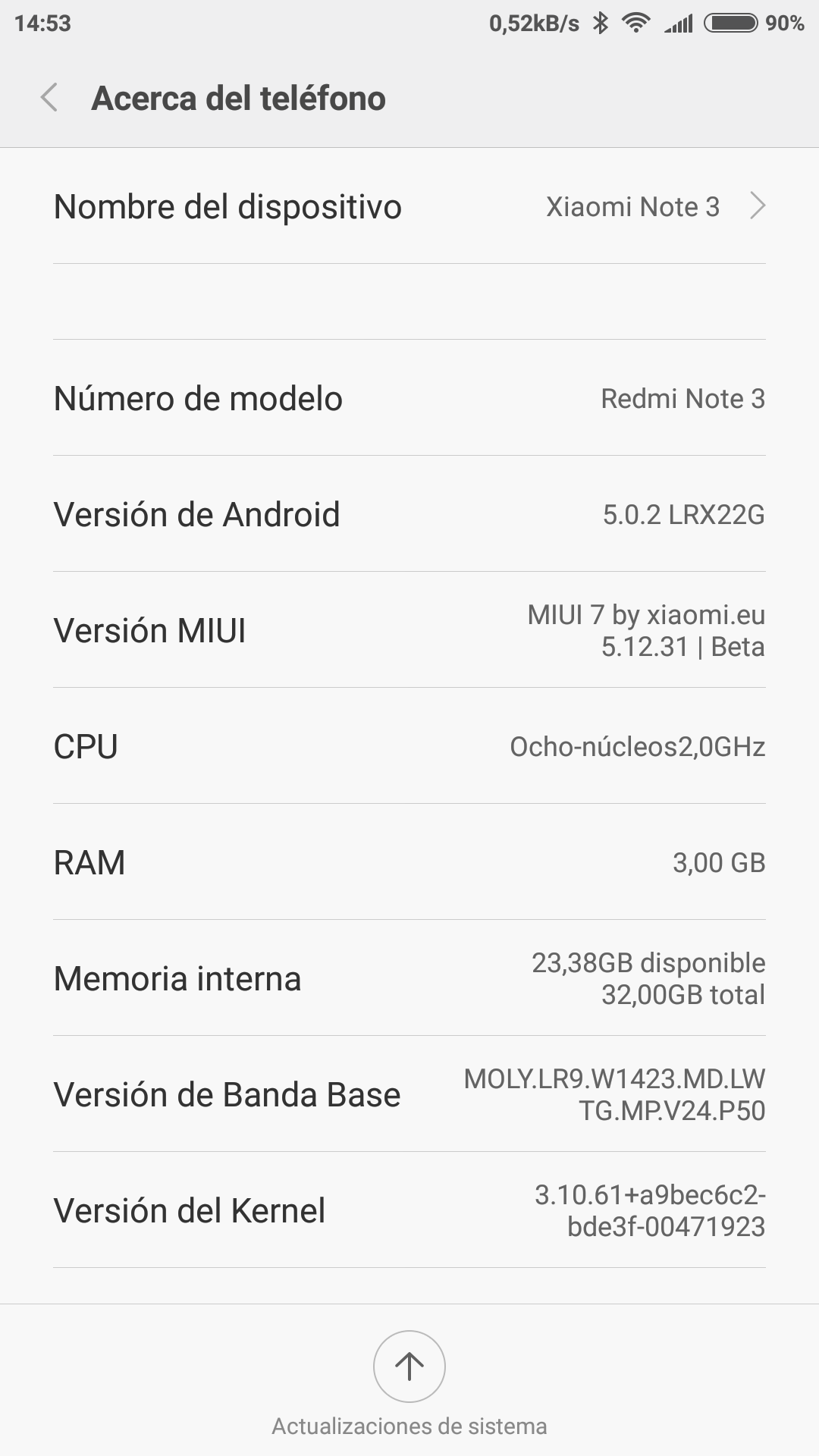This screenshot has height=1456, width=819.
Task: Tap the Versión MIUI row
Action: [409, 630]
